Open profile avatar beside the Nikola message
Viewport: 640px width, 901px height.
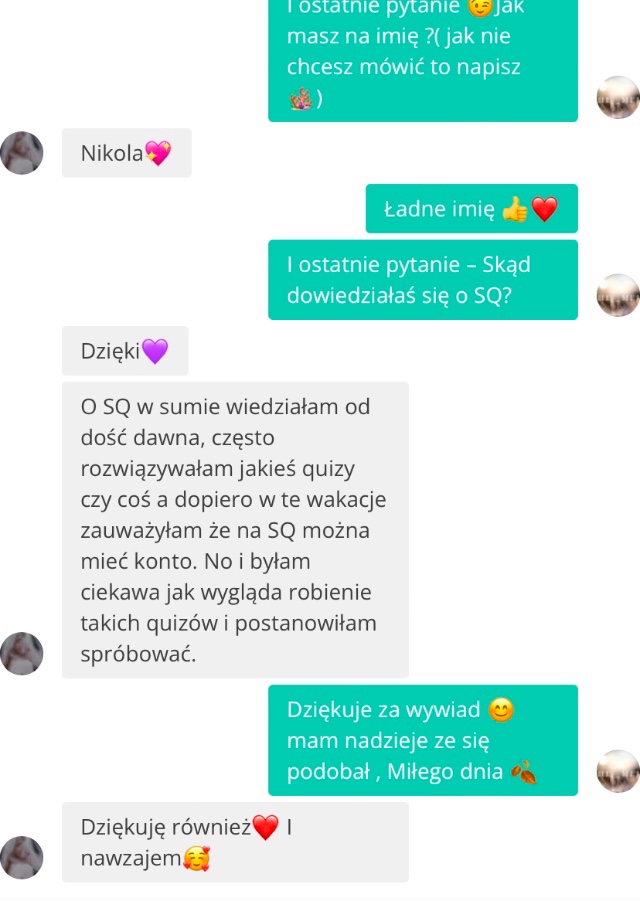(x=22, y=153)
